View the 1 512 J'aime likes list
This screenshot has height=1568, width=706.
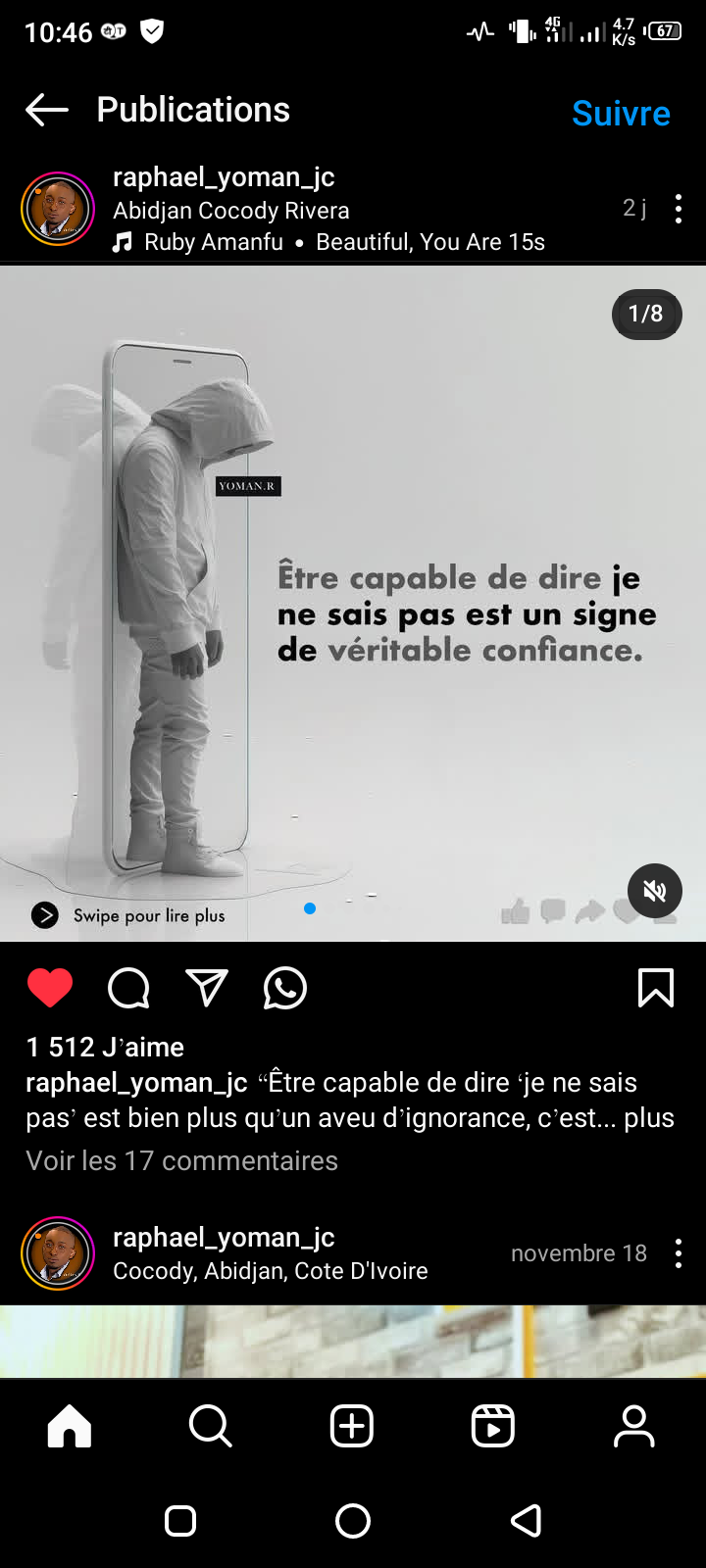105,1047
